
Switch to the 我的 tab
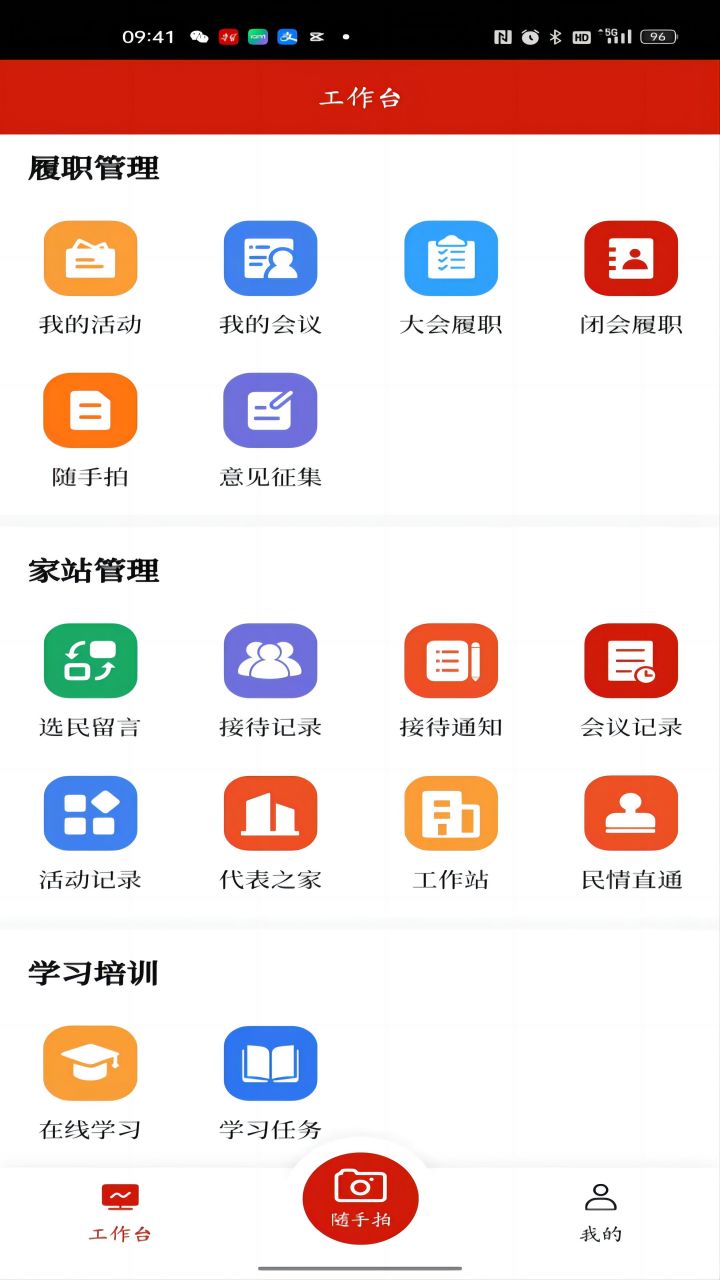[x=598, y=1210]
